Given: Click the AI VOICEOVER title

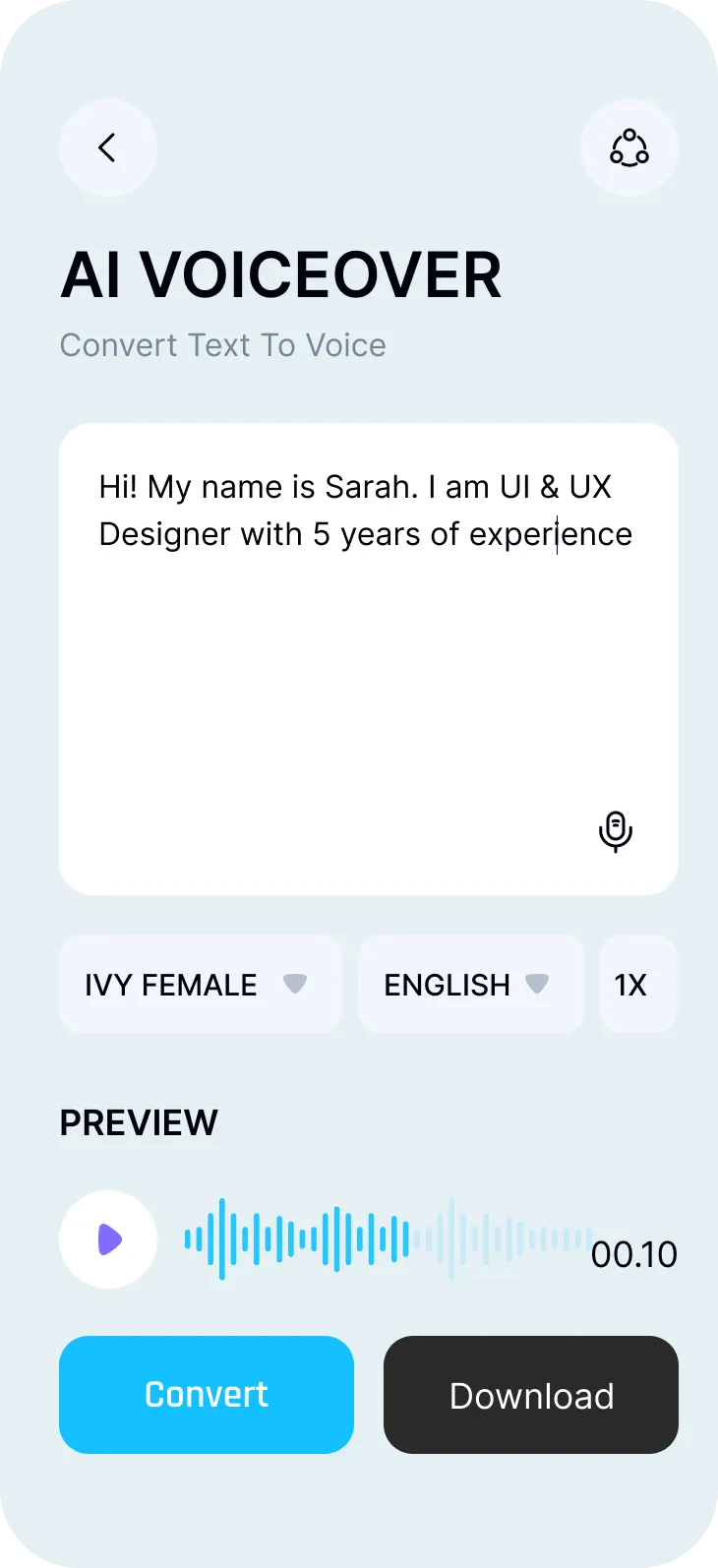Looking at the screenshot, I should pyautogui.click(x=281, y=275).
